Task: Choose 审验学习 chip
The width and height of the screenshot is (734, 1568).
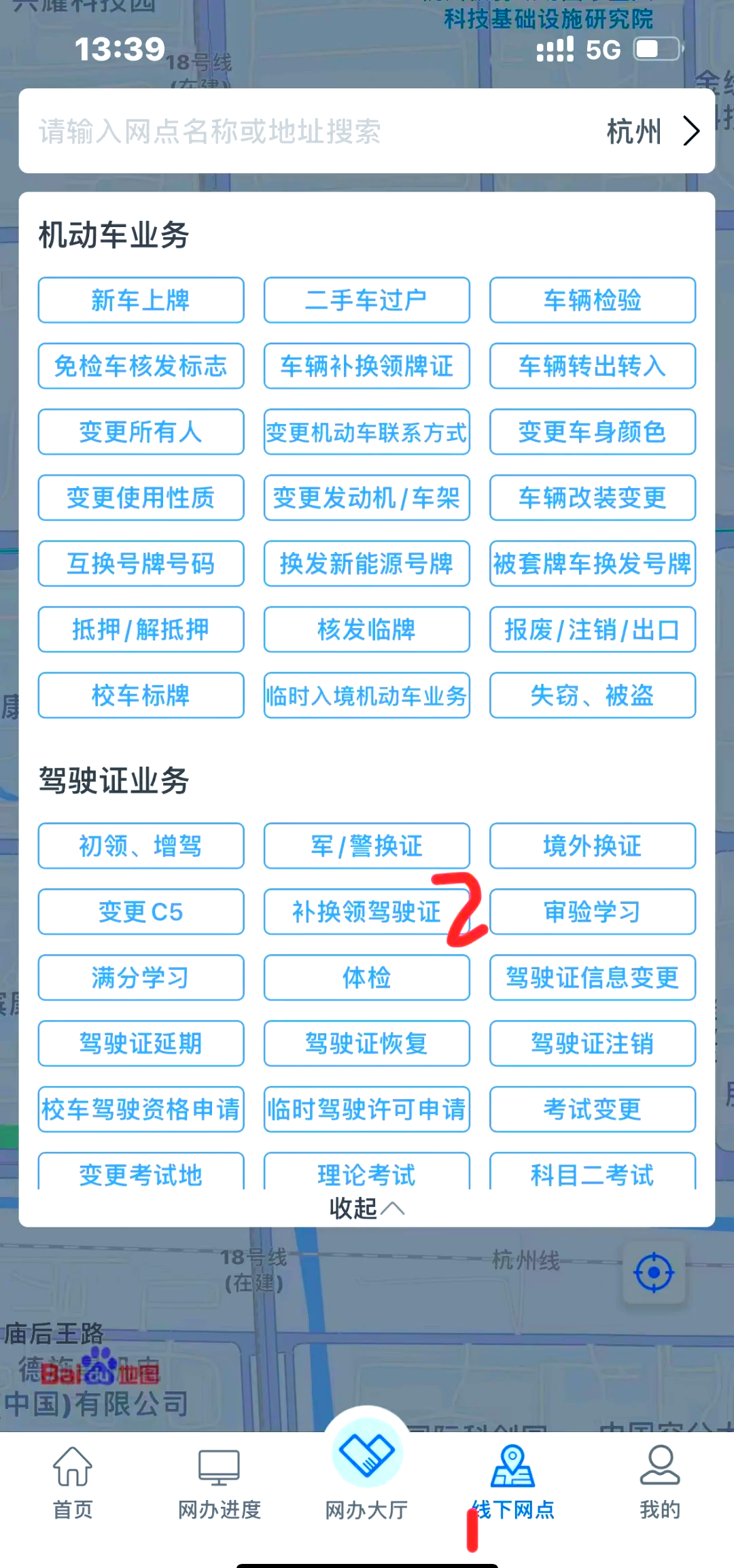Action: 592,911
